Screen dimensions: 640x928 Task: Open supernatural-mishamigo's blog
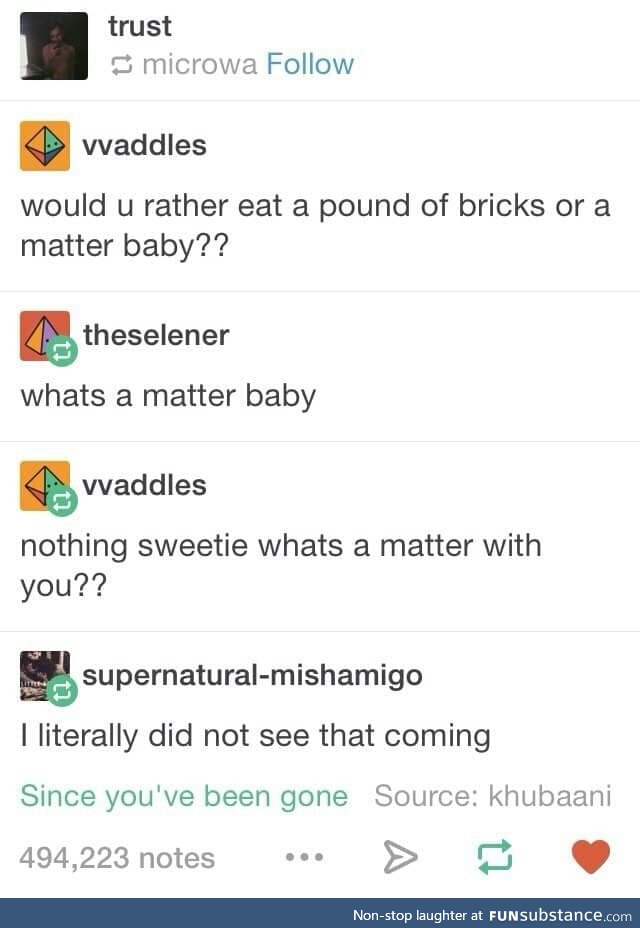click(252, 675)
